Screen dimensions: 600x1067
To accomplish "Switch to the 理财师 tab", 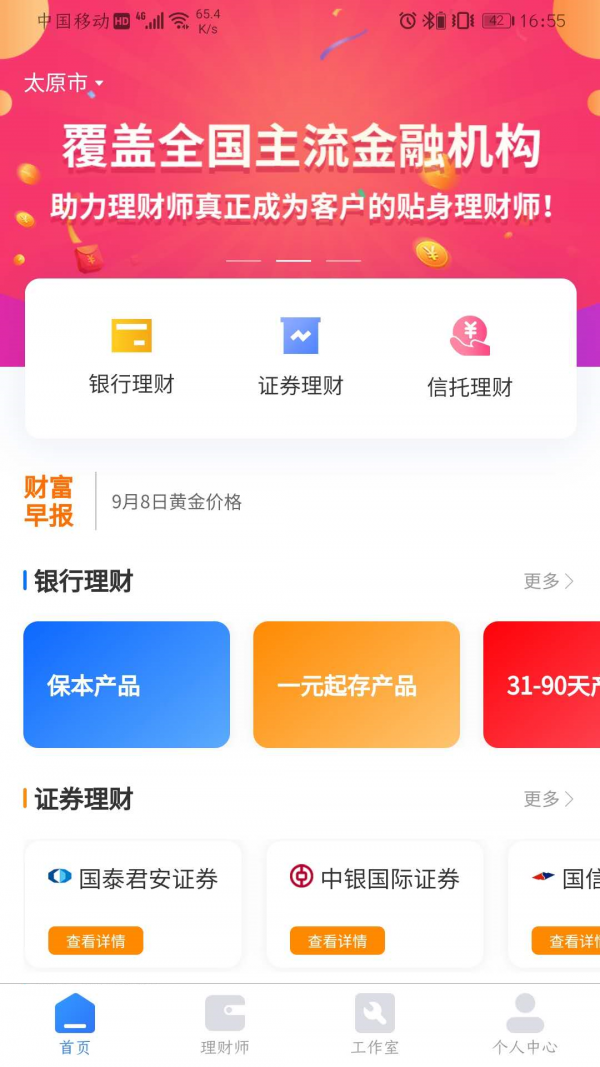I will point(225,1025).
